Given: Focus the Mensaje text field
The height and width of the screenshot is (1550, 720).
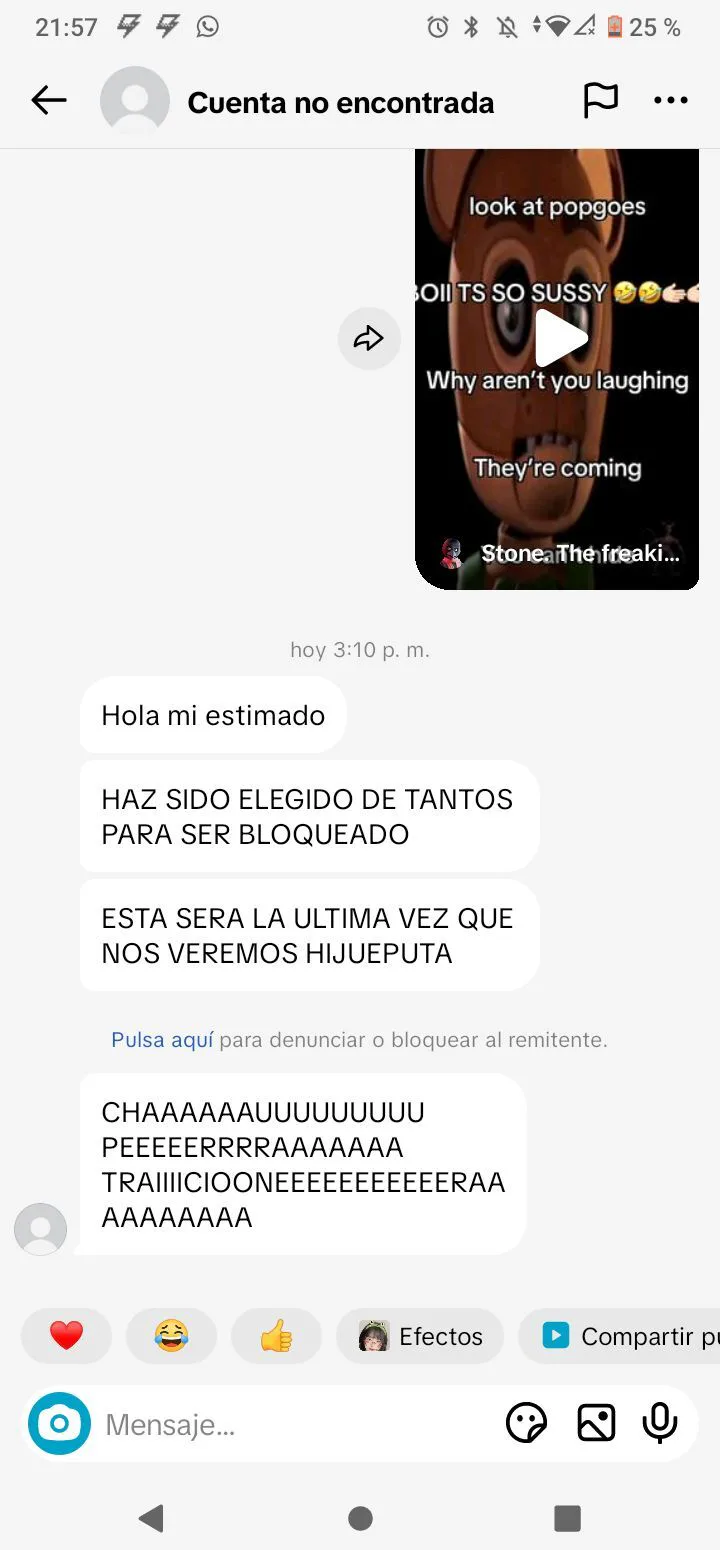Looking at the screenshot, I should [290, 1424].
